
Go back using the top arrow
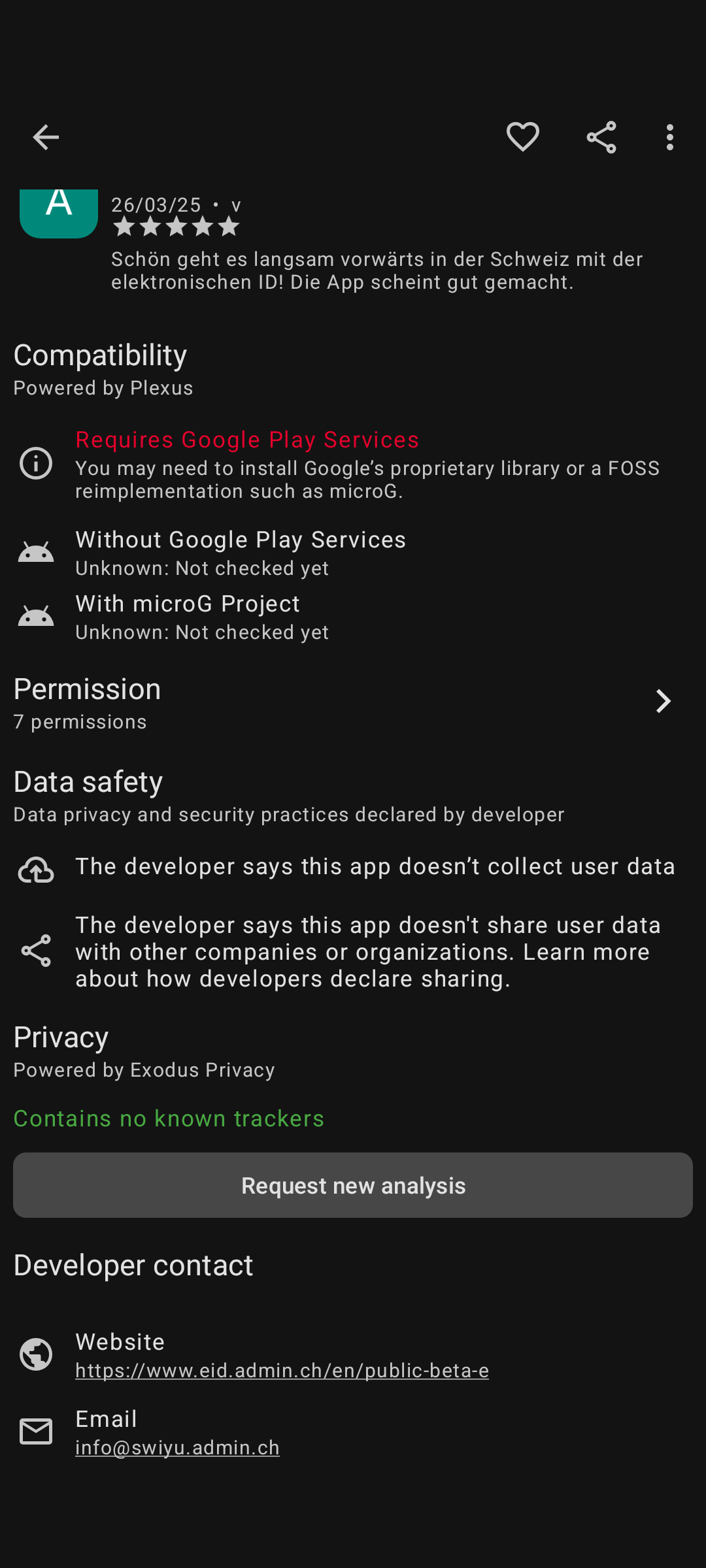tap(46, 137)
